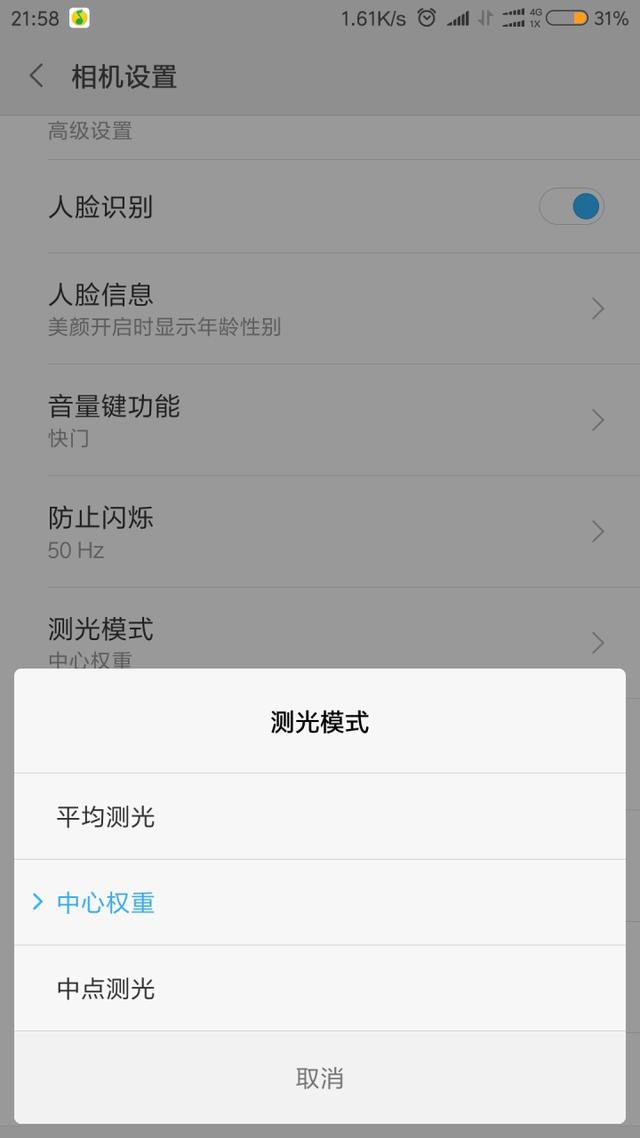
Task: Select 平均测光 metering option
Action: (x=319, y=816)
